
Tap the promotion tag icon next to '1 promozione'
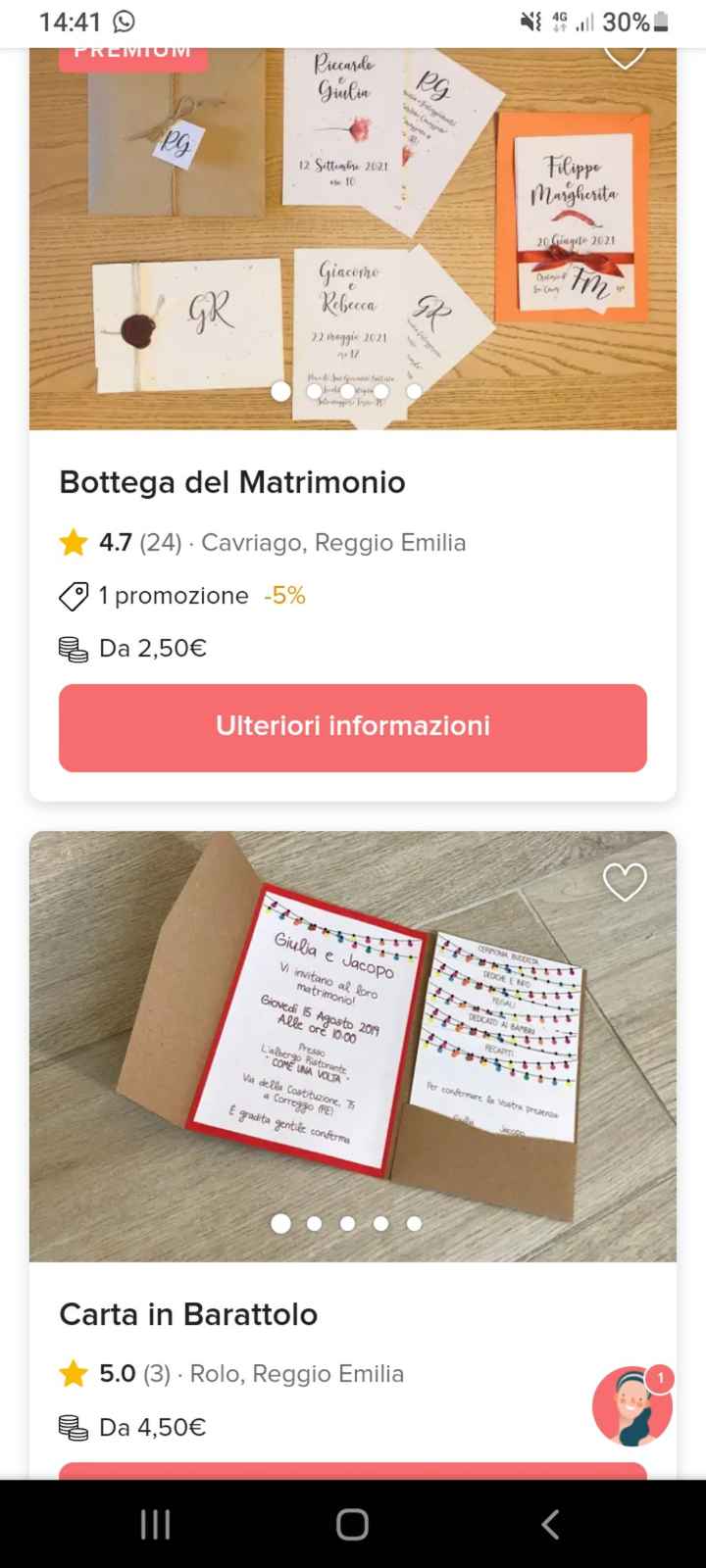tap(73, 595)
